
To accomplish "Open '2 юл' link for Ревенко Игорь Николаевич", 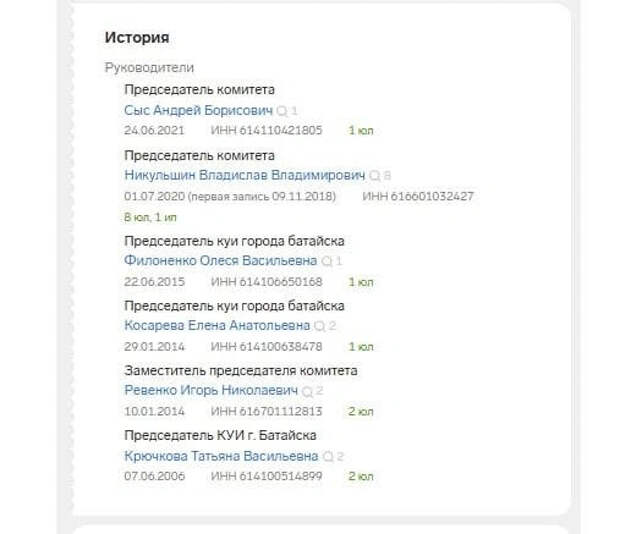I will click(x=360, y=411).
